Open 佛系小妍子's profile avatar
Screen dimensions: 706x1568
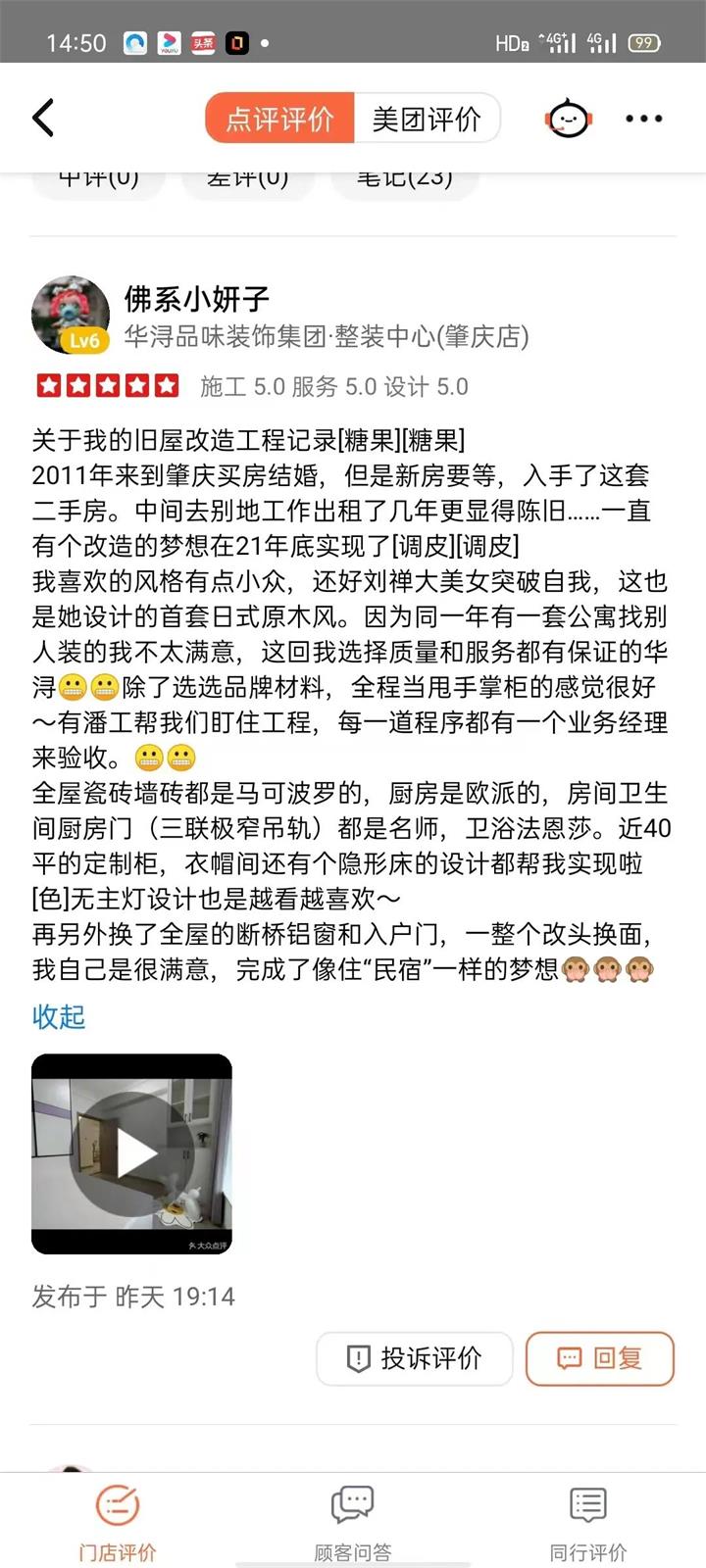71,315
